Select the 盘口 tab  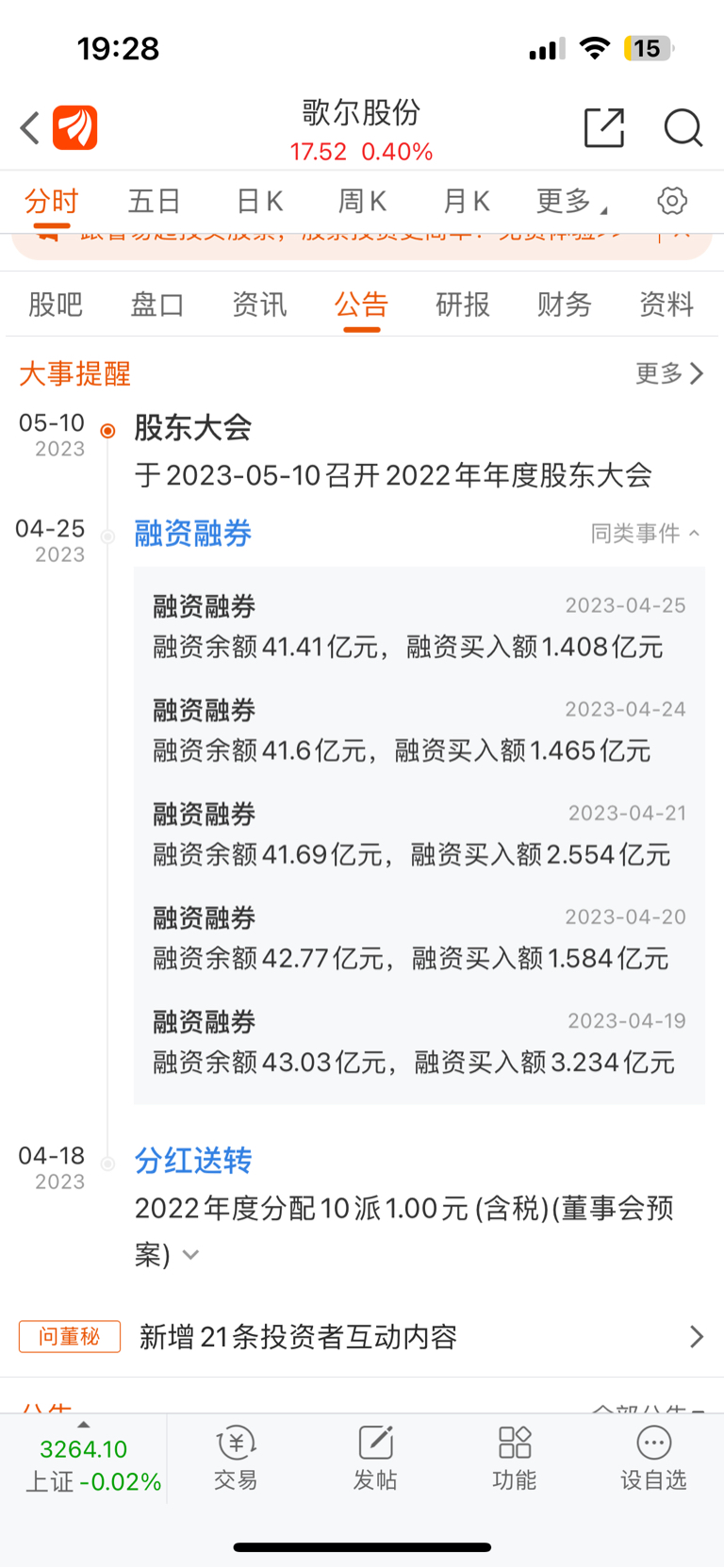coord(156,304)
